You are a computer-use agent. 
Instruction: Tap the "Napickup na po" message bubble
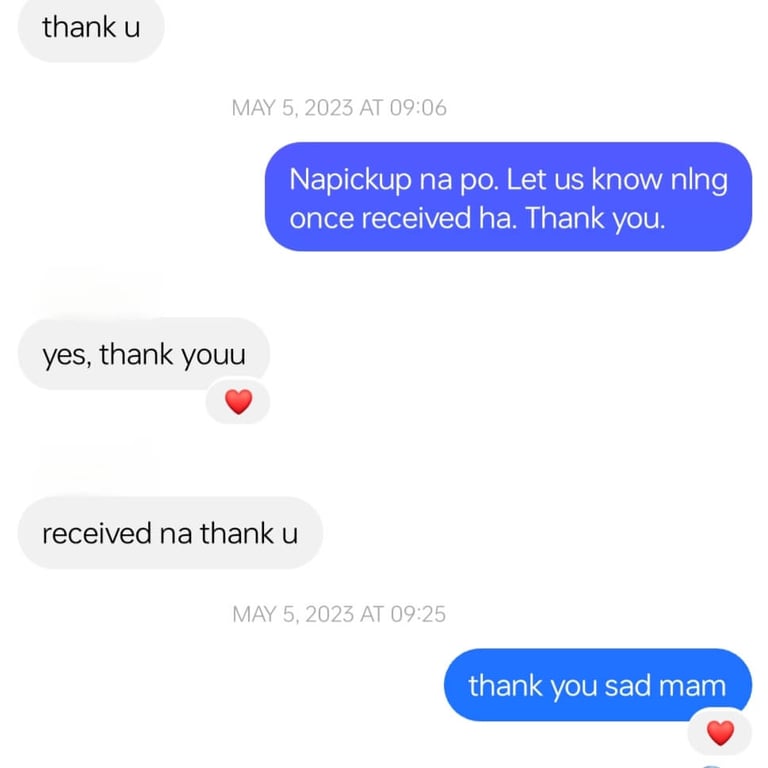click(x=508, y=197)
